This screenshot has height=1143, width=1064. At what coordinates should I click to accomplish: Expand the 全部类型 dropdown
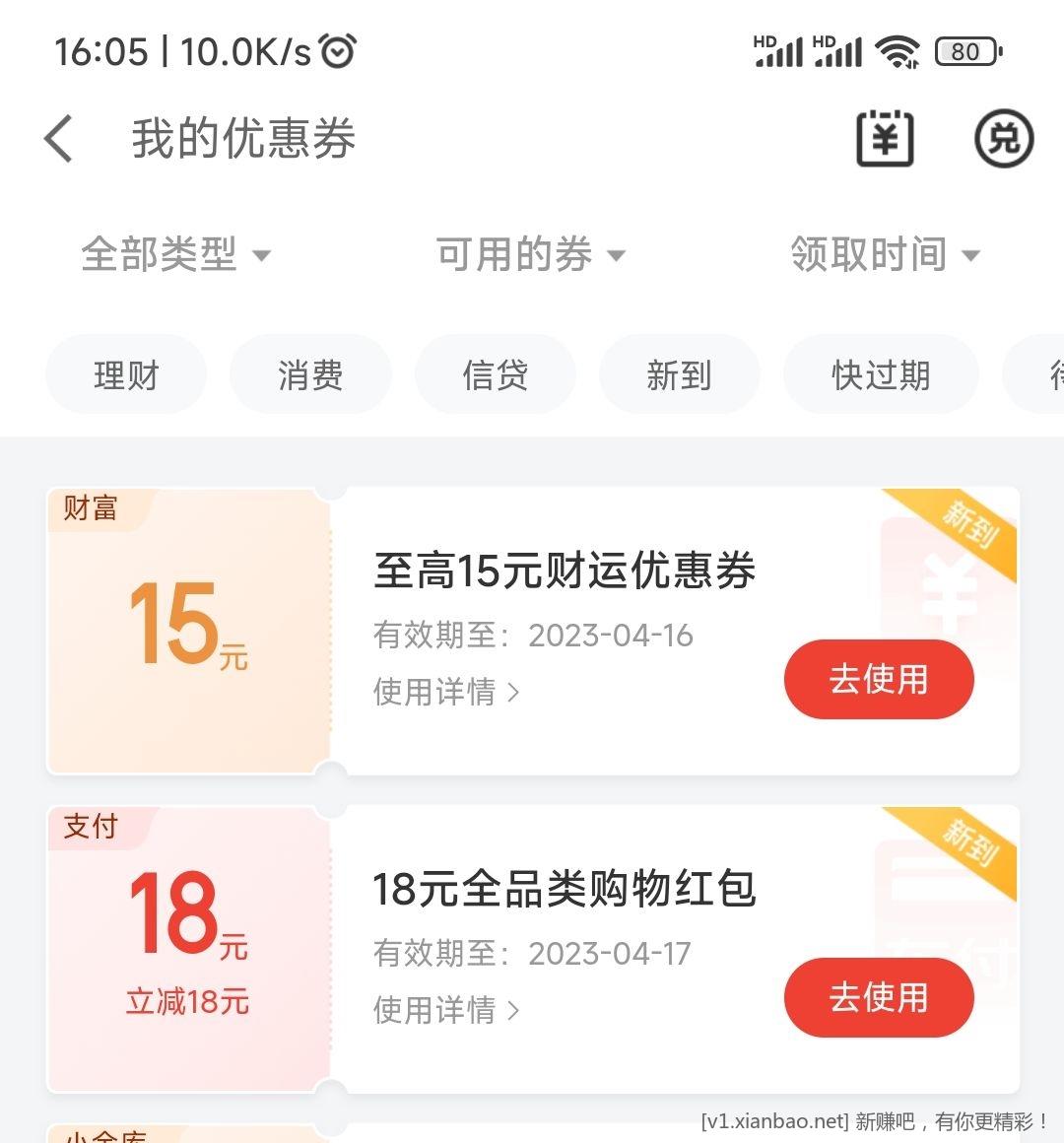pos(175,255)
